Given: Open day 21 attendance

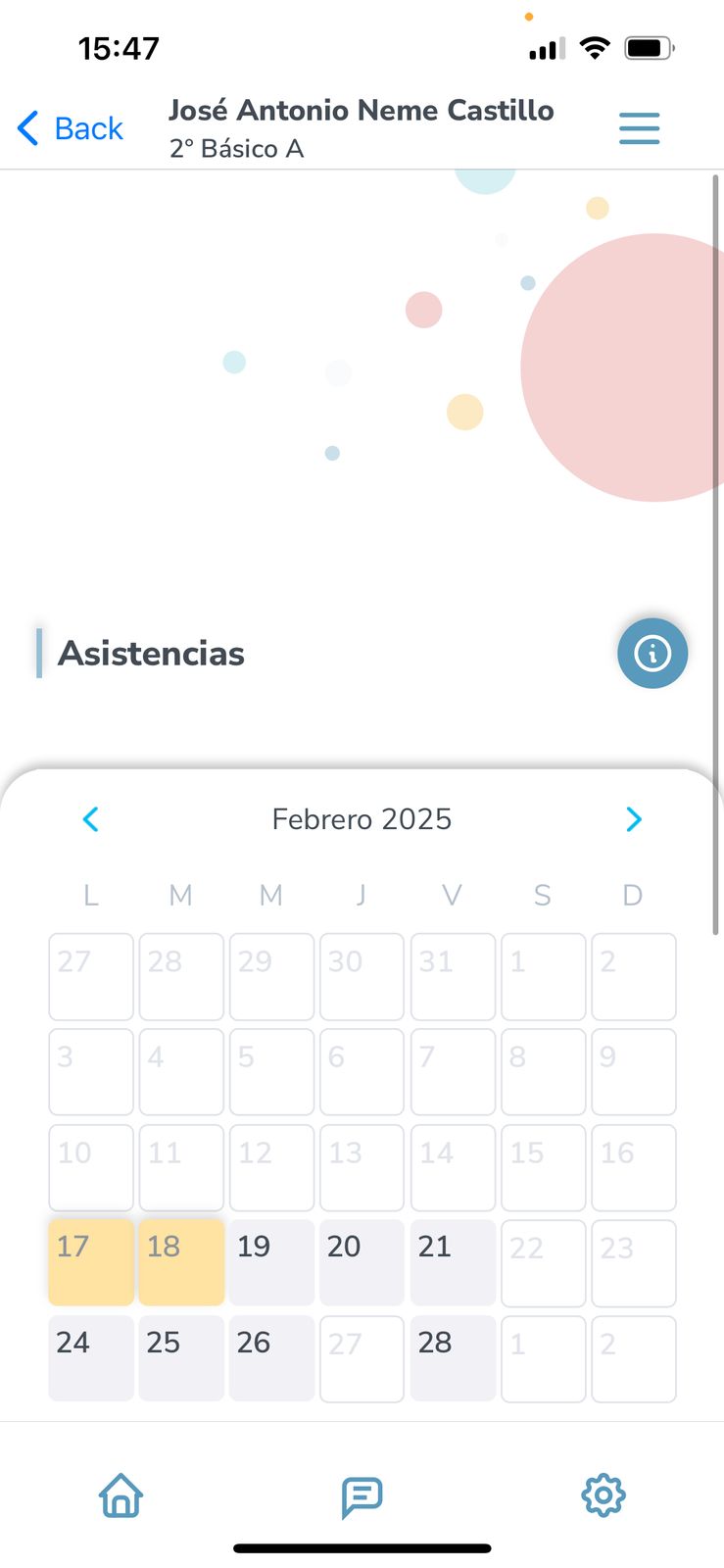Looking at the screenshot, I should (453, 1262).
